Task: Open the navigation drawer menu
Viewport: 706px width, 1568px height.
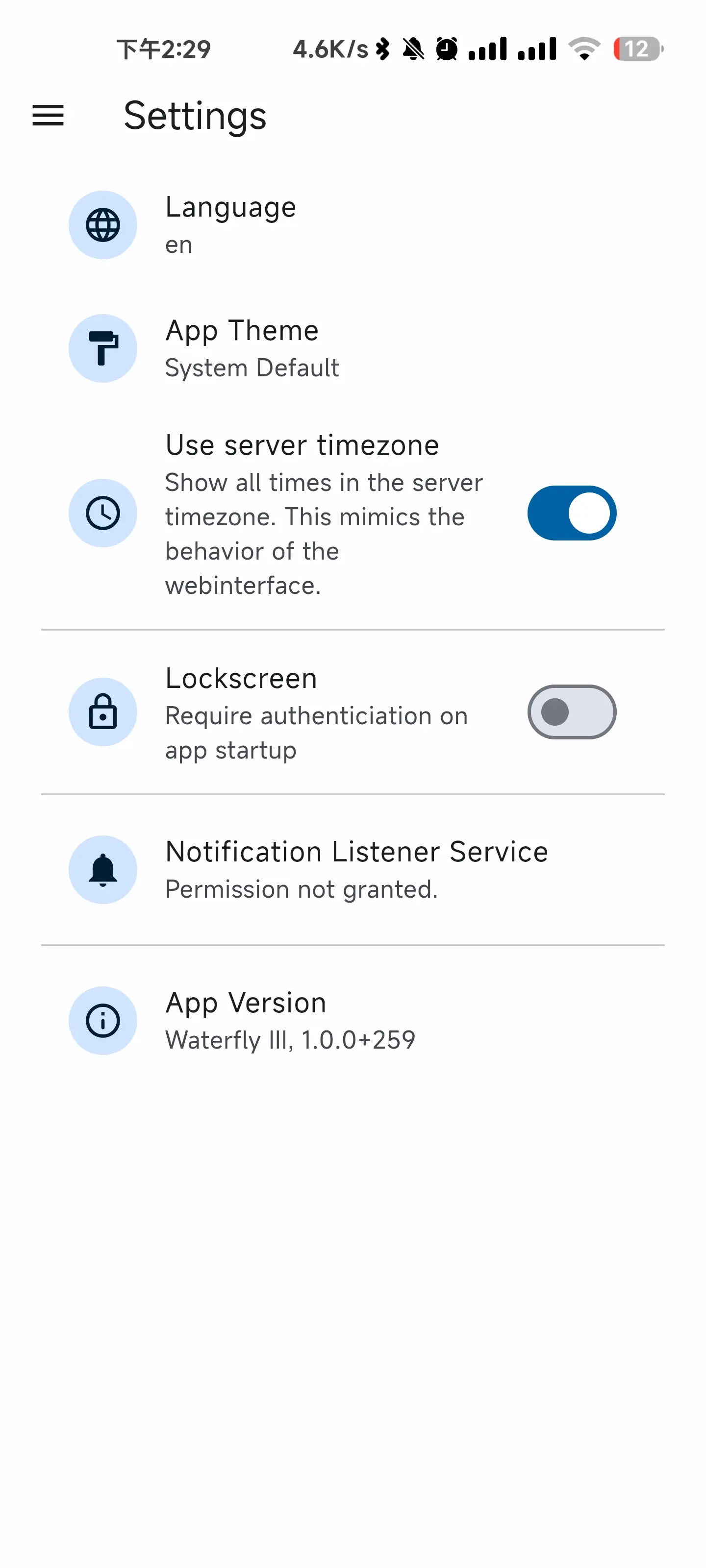Action: click(x=48, y=115)
